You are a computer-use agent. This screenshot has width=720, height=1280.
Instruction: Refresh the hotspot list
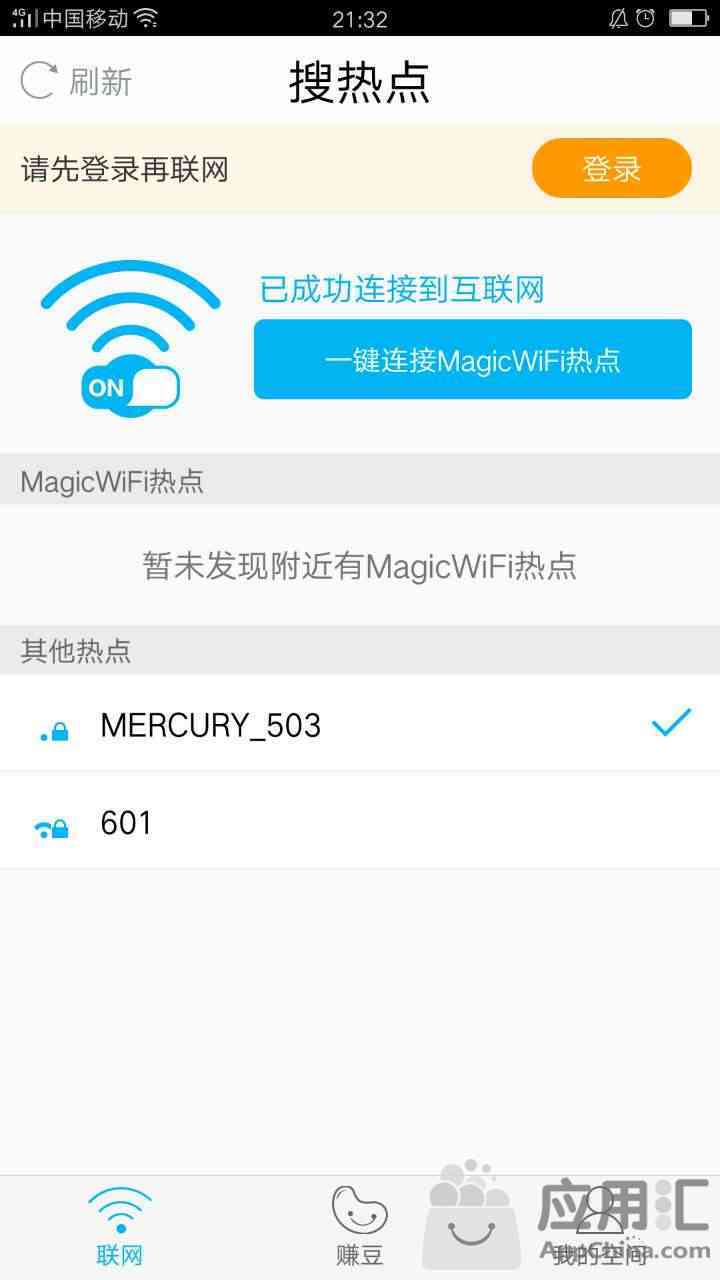[76, 81]
